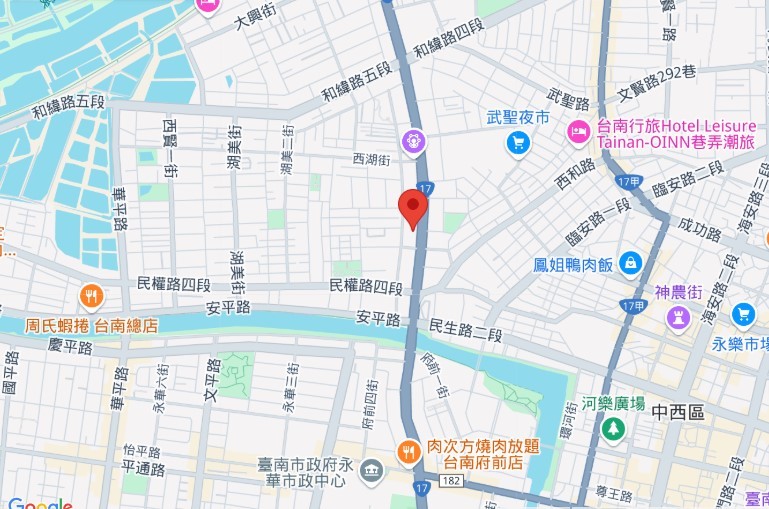The height and width of the screenshot is (509, 769).
Task: Open the 周氏蝦捲 台南總店 restaurant marker
Action: (x=91, y=296)
